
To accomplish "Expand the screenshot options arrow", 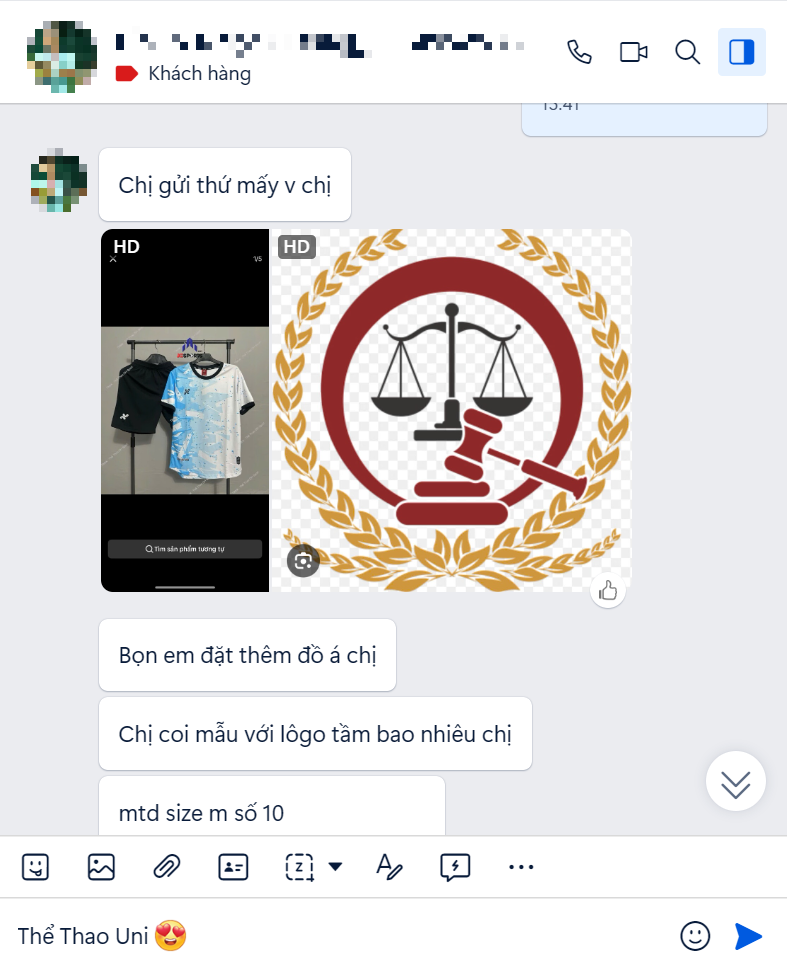I will [x=335, y=867].
